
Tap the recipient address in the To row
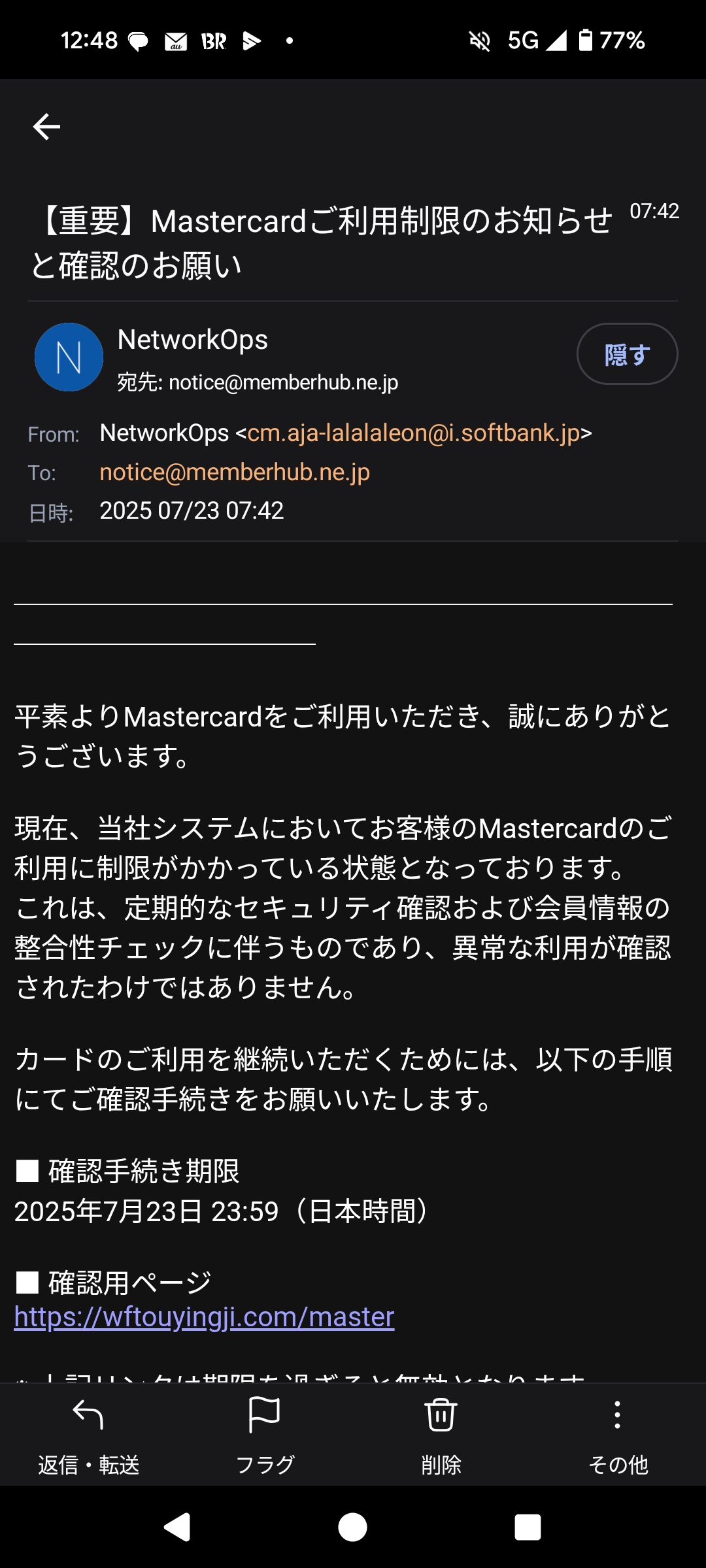click(x=235, y=472)
